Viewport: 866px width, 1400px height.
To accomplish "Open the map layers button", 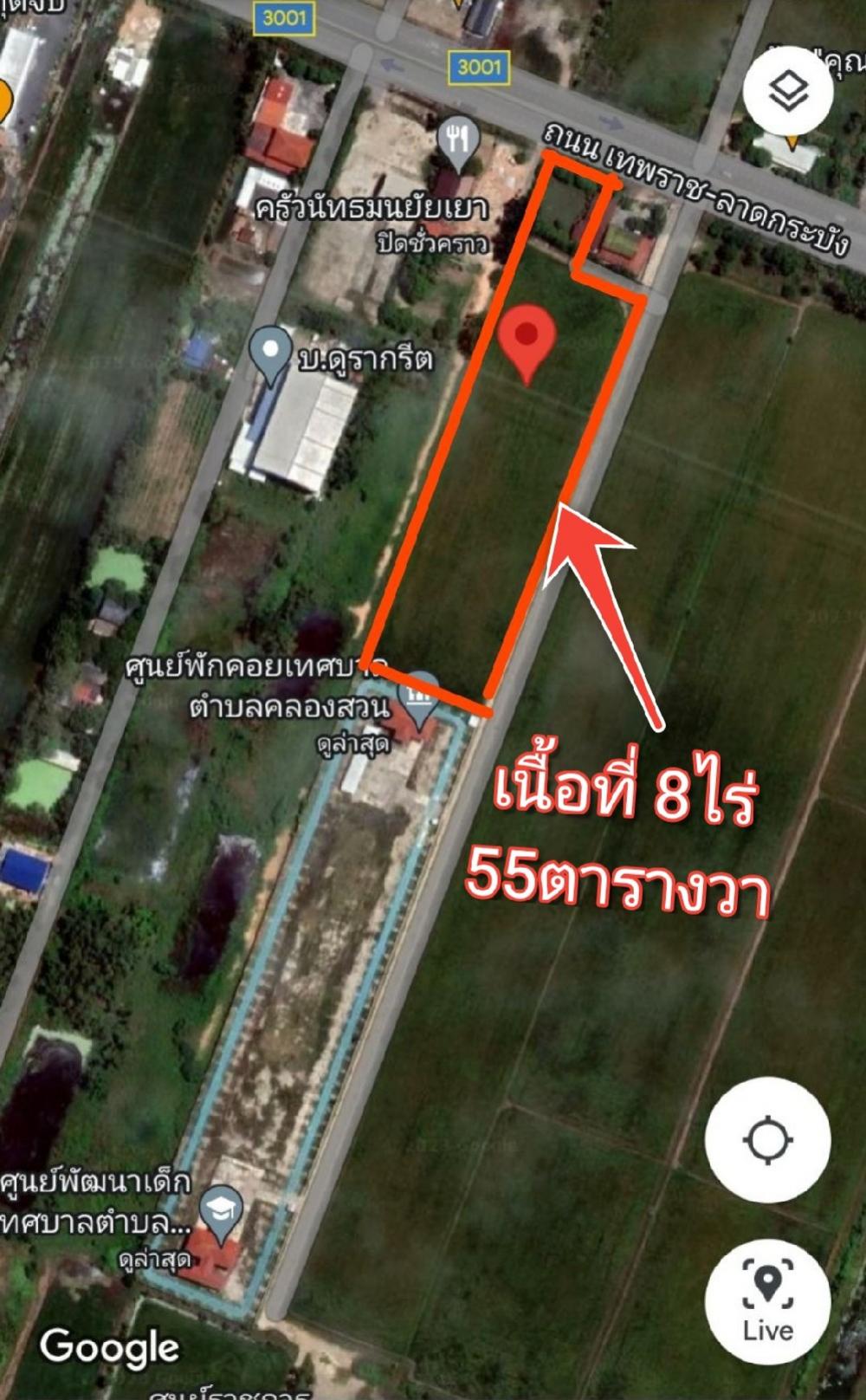I will pos(787,91).
